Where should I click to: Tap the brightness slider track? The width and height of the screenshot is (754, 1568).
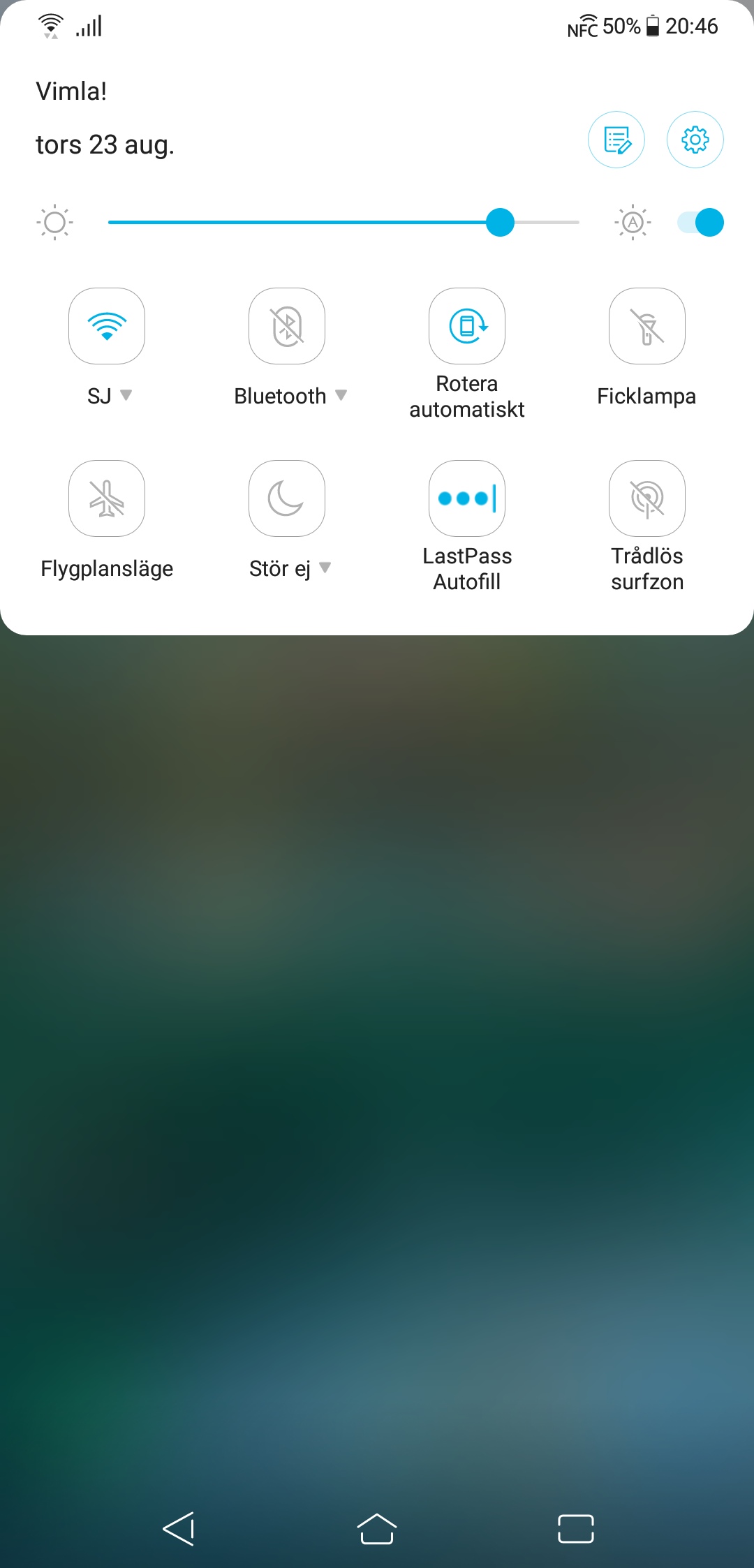pos(343,222)
